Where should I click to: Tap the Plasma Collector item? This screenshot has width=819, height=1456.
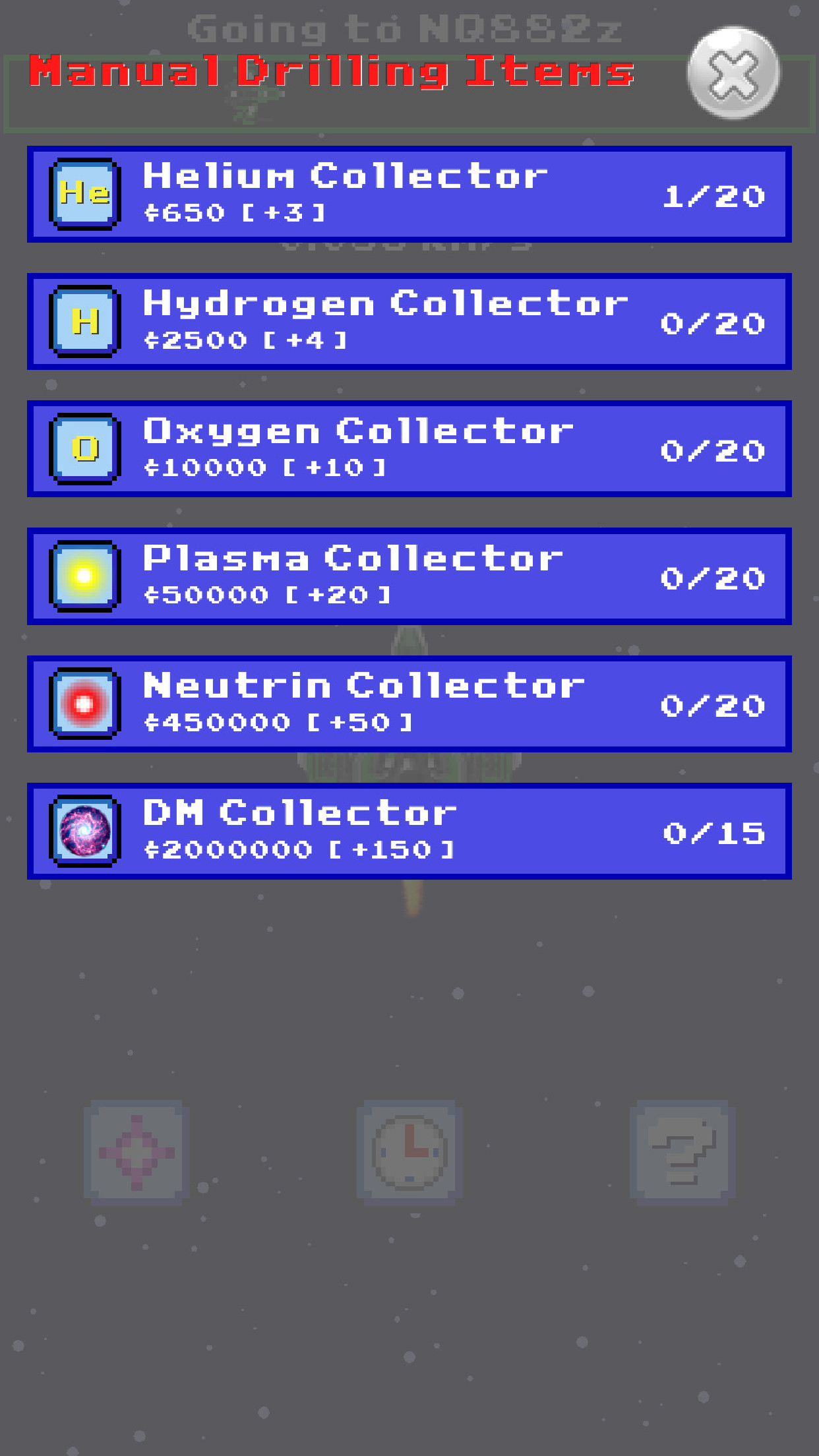tap(409, 576)
